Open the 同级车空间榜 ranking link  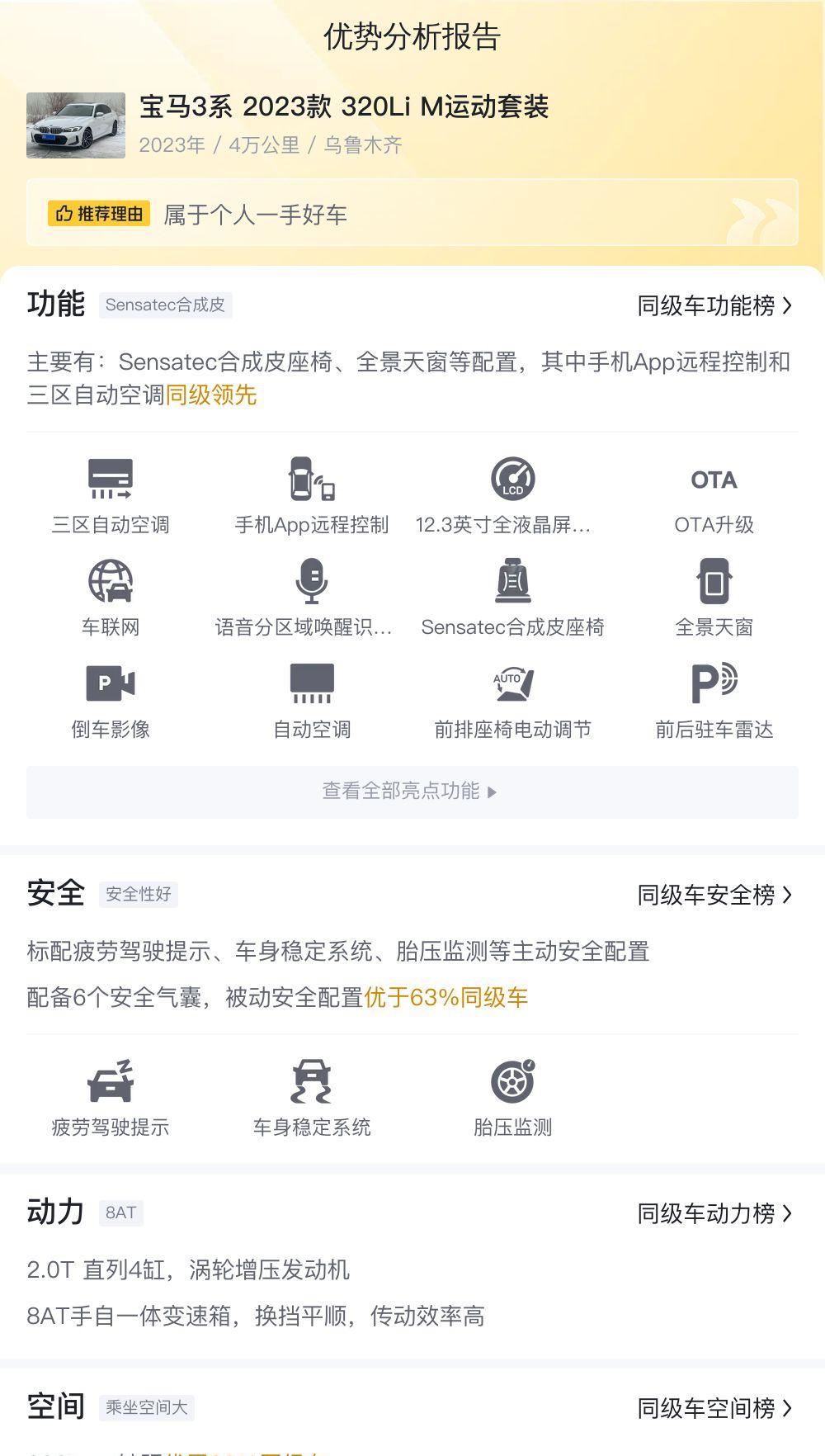(714, 1408)
